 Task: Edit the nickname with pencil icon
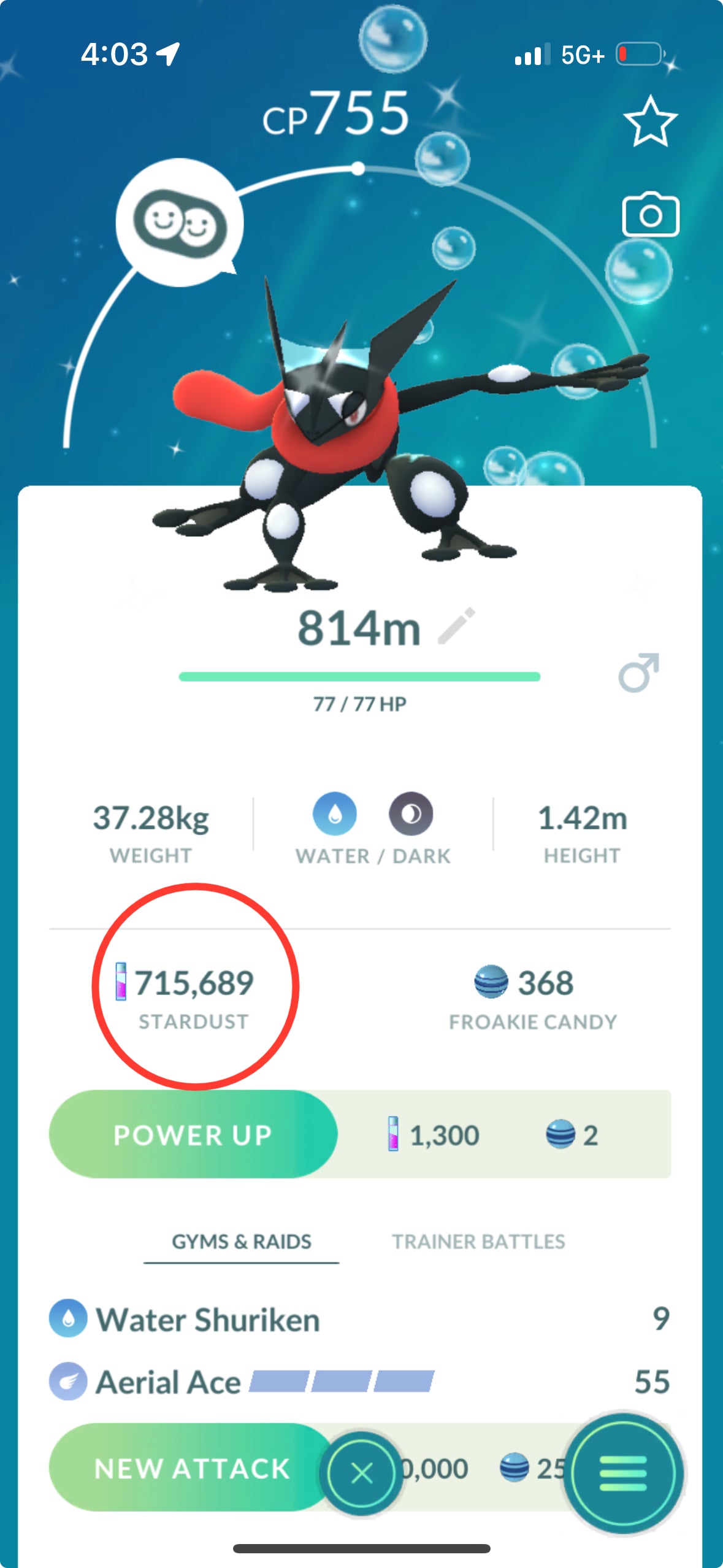tap(456, 626)
